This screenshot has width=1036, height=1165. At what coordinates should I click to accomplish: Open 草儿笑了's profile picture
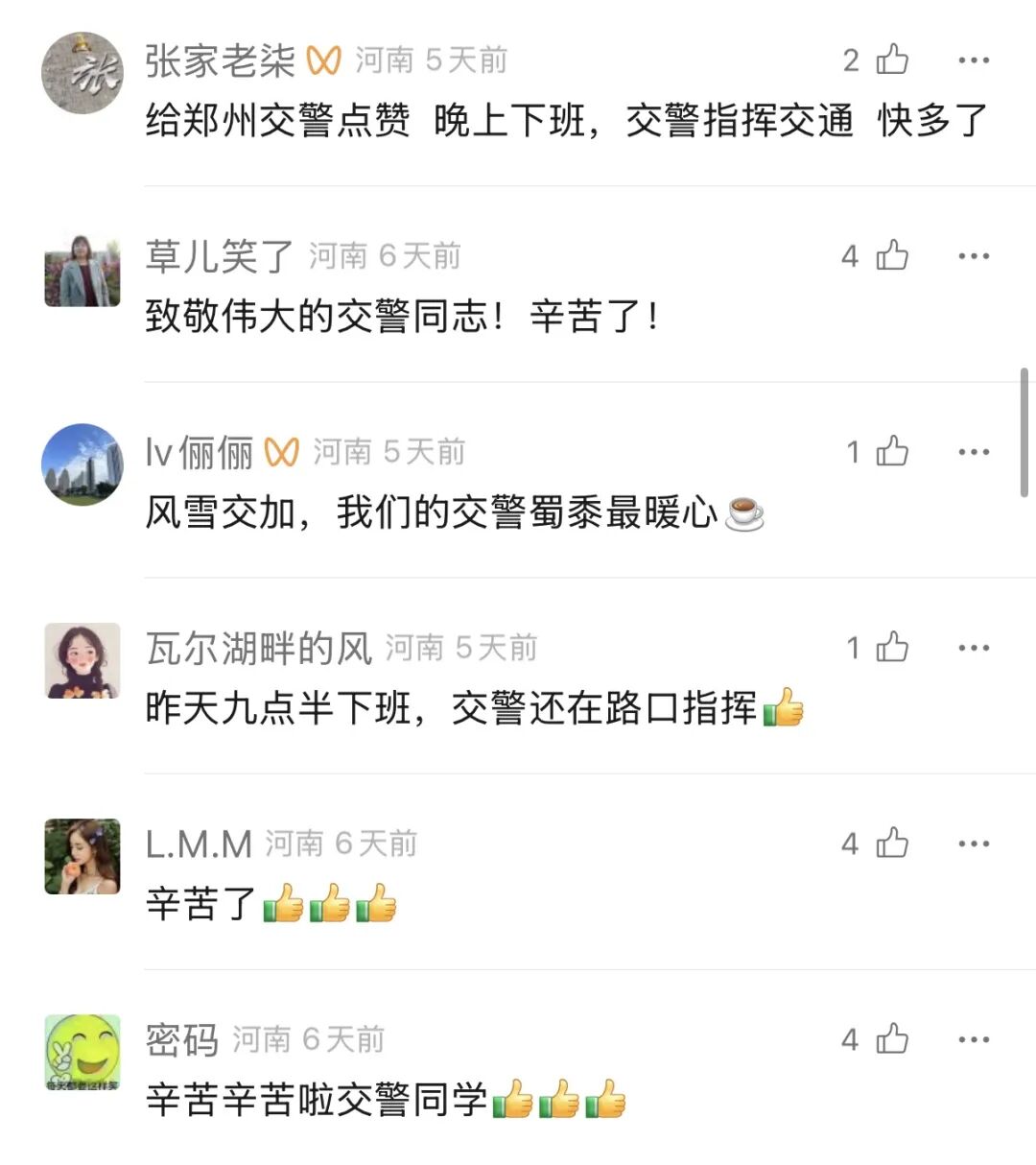pos(82,270)
